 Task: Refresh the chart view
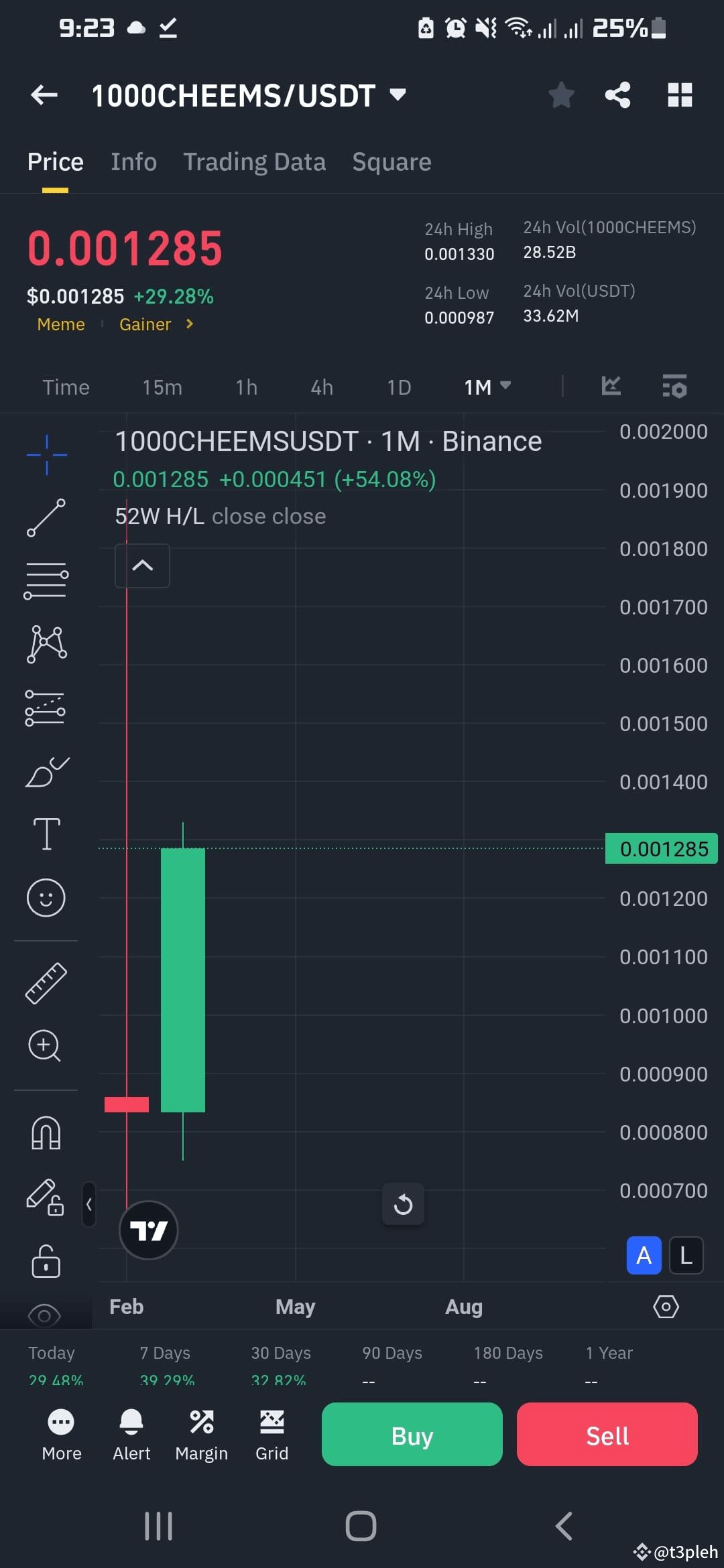click(403, 1204)
